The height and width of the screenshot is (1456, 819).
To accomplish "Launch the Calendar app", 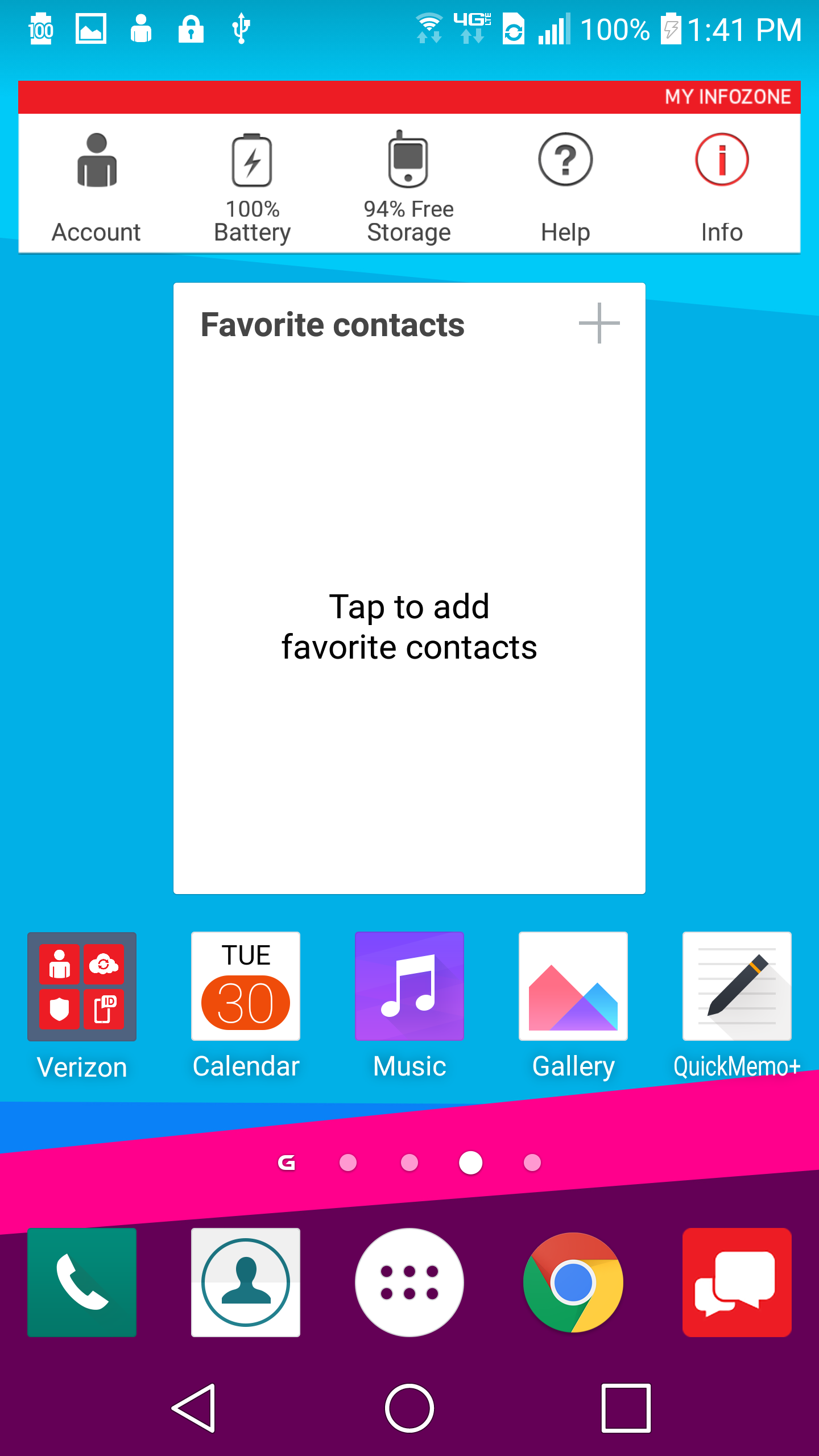I will click(x=246, y=1006).
